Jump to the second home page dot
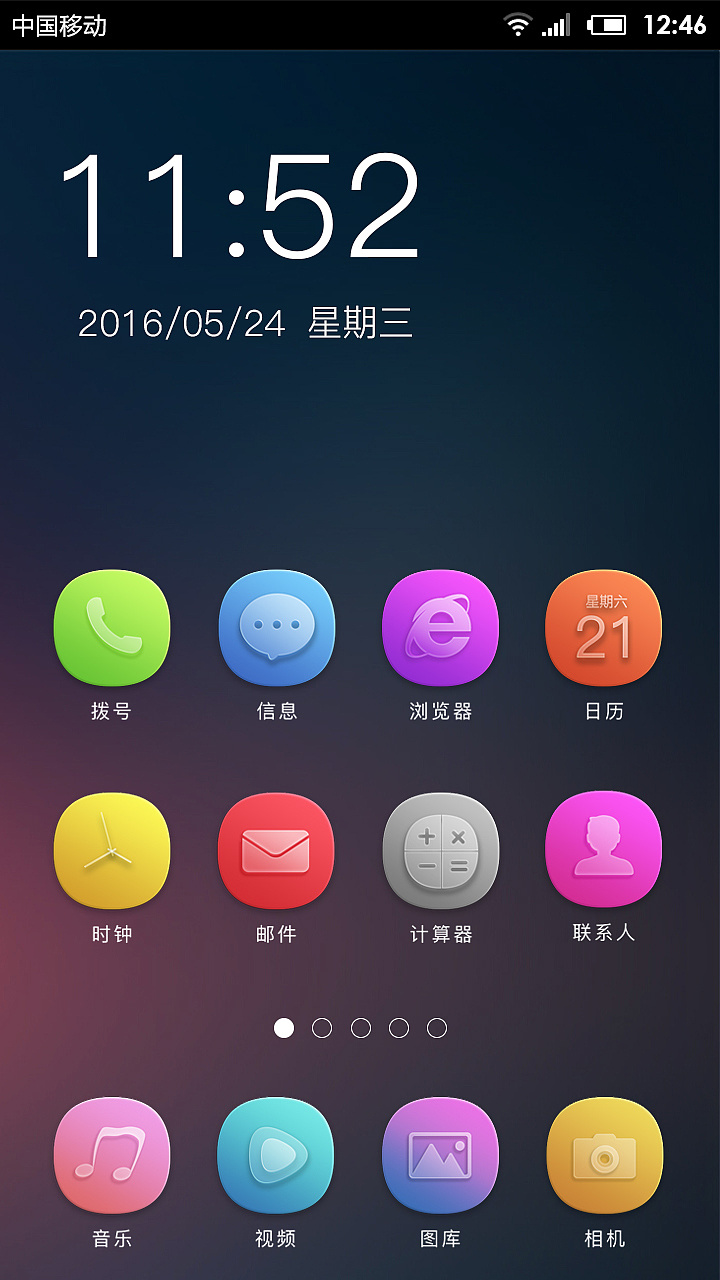Screen dimensions: 720x1280 coord(322,1028)
